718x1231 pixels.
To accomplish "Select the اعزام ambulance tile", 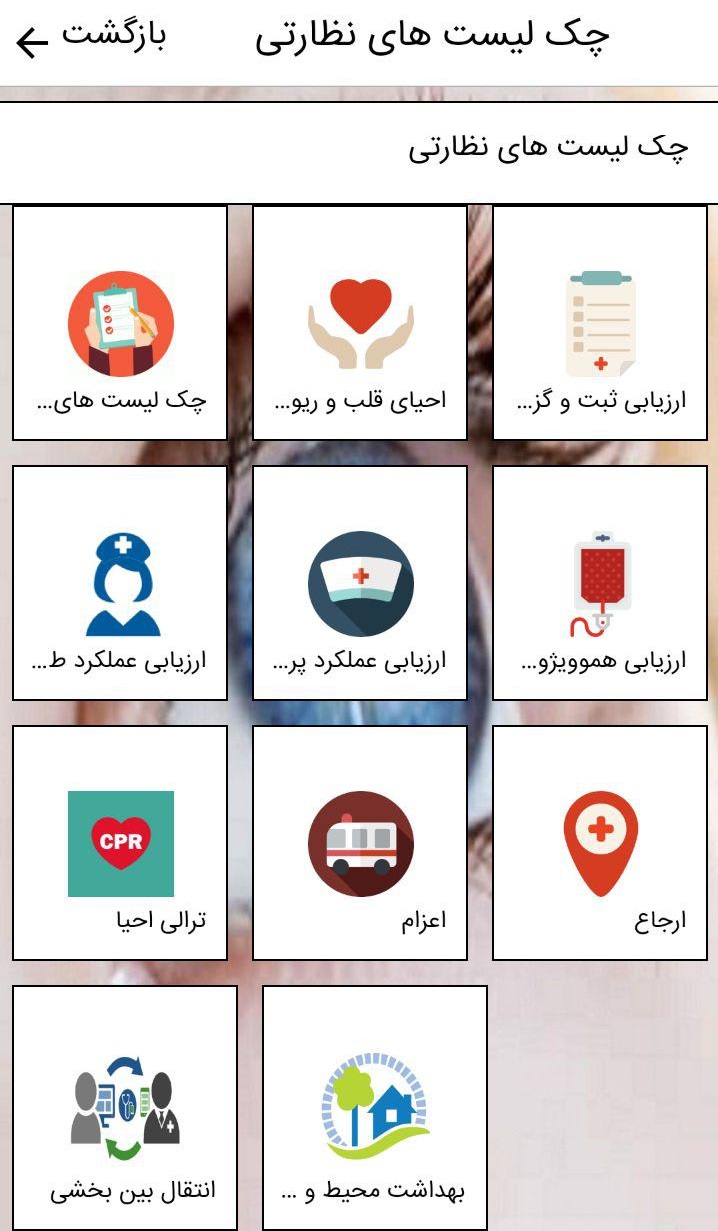I will tap(360, 843).
